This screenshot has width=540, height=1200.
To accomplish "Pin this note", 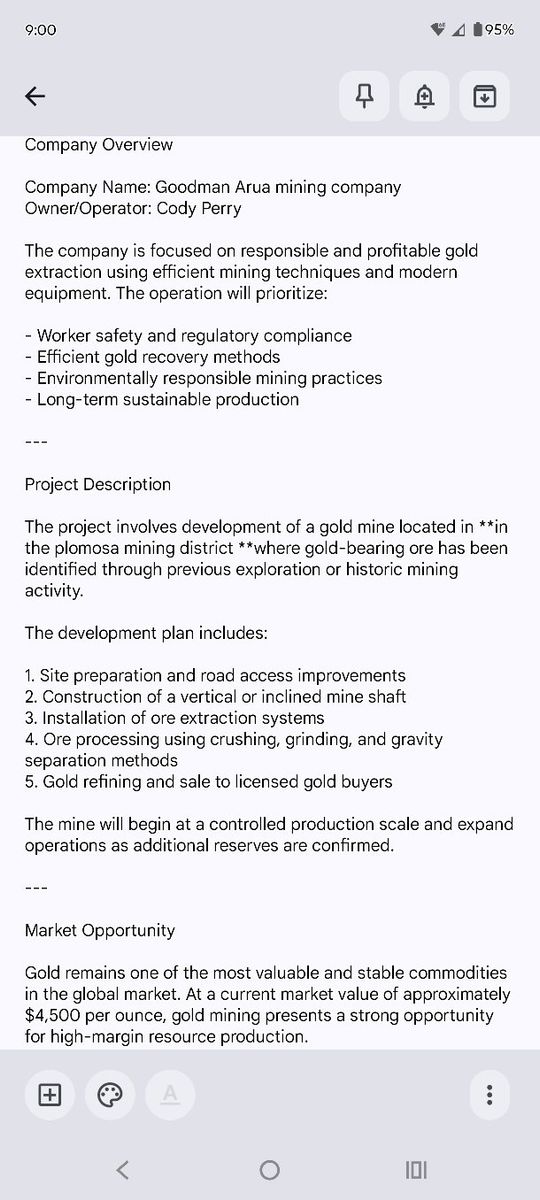I will (365, 96).
